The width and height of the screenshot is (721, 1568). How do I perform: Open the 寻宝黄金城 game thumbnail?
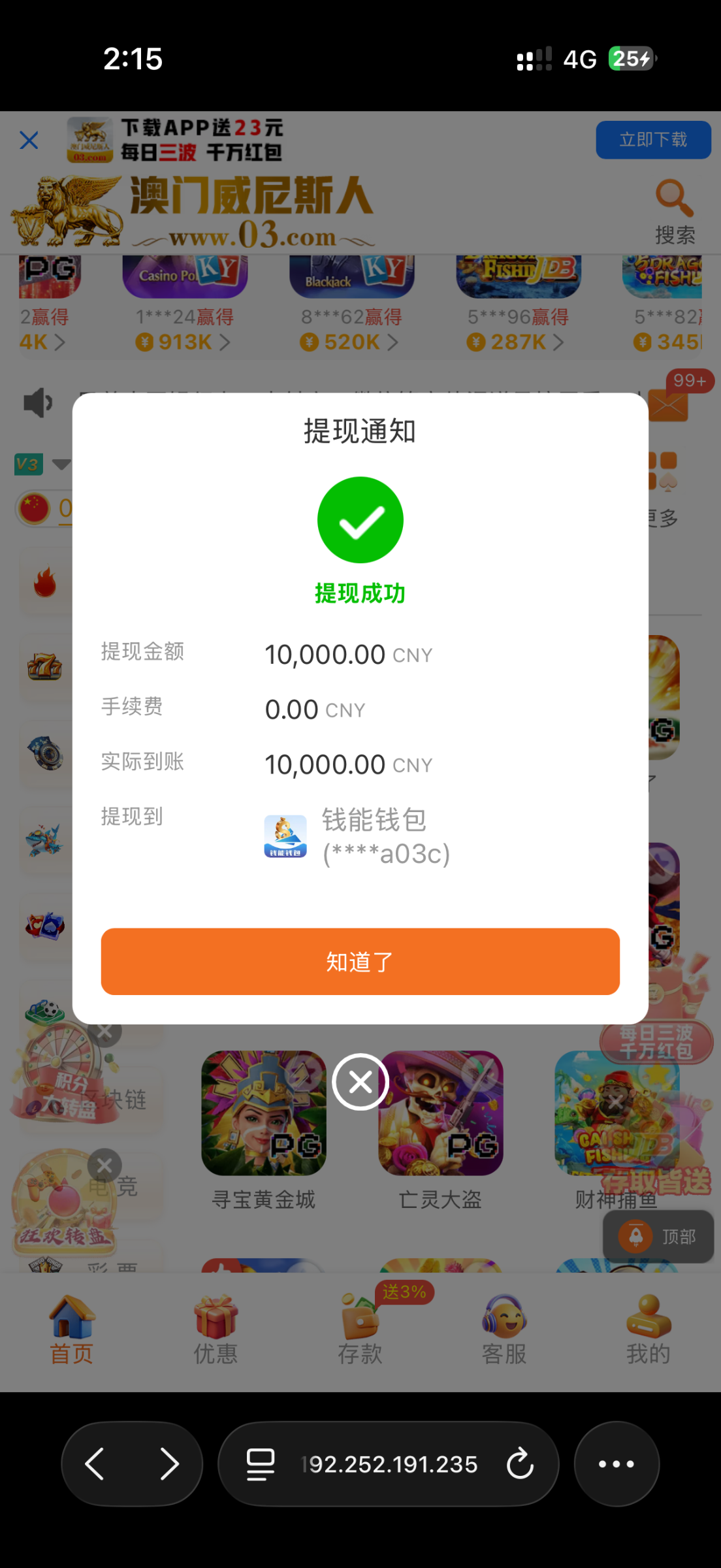coord(263,1114)
